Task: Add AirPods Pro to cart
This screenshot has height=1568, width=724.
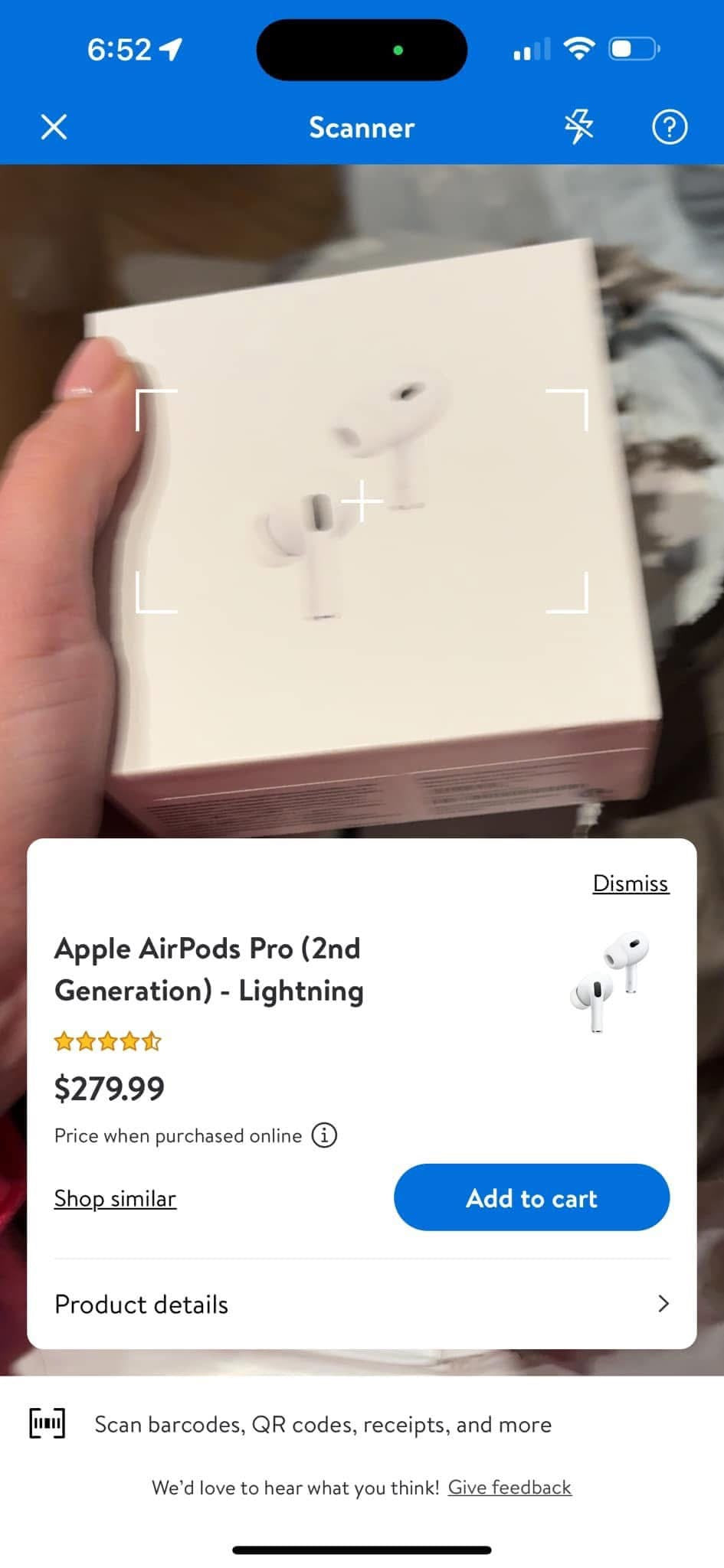Action: click(x=531, y=1197)
